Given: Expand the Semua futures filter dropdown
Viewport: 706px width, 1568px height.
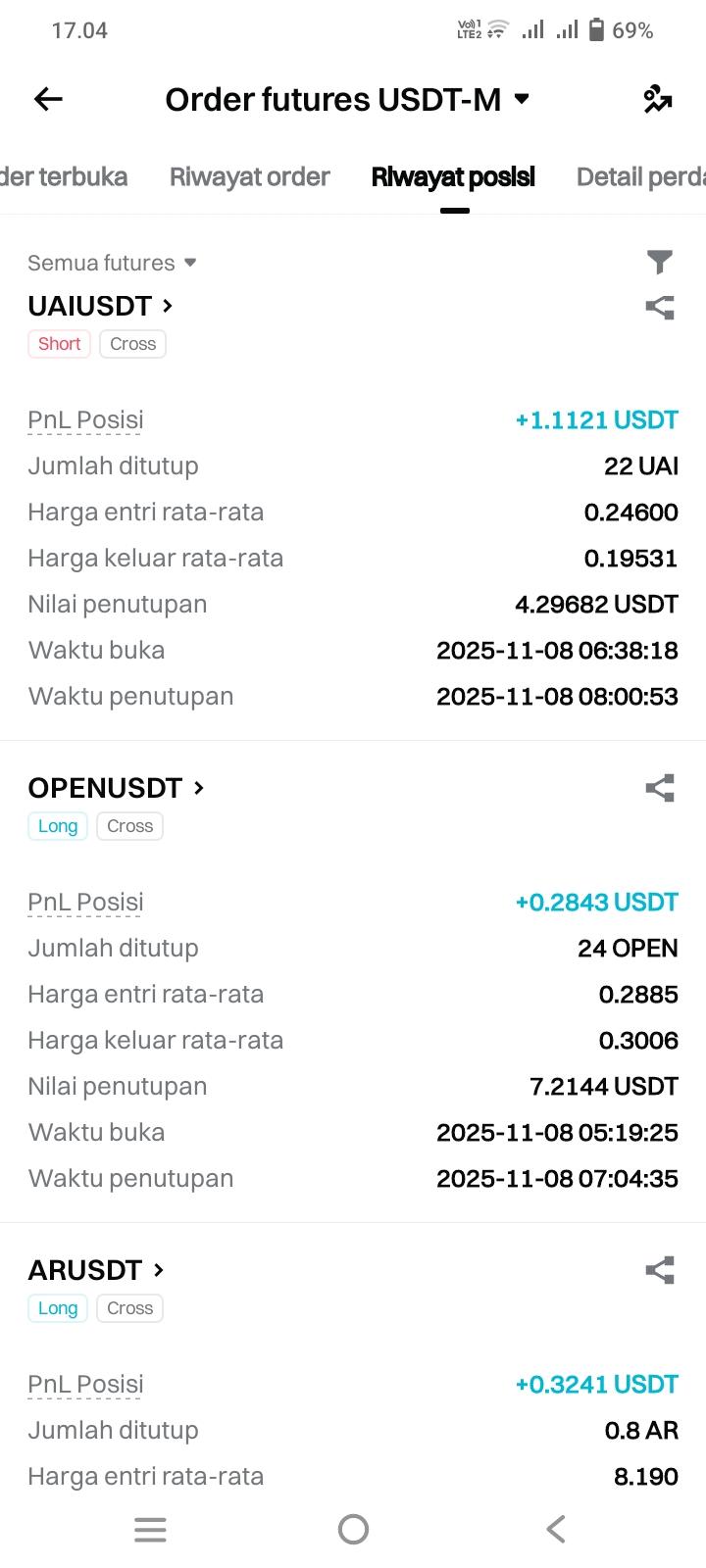Looking at the screenshot, I should pyautogui.click(x=112, y=263).
